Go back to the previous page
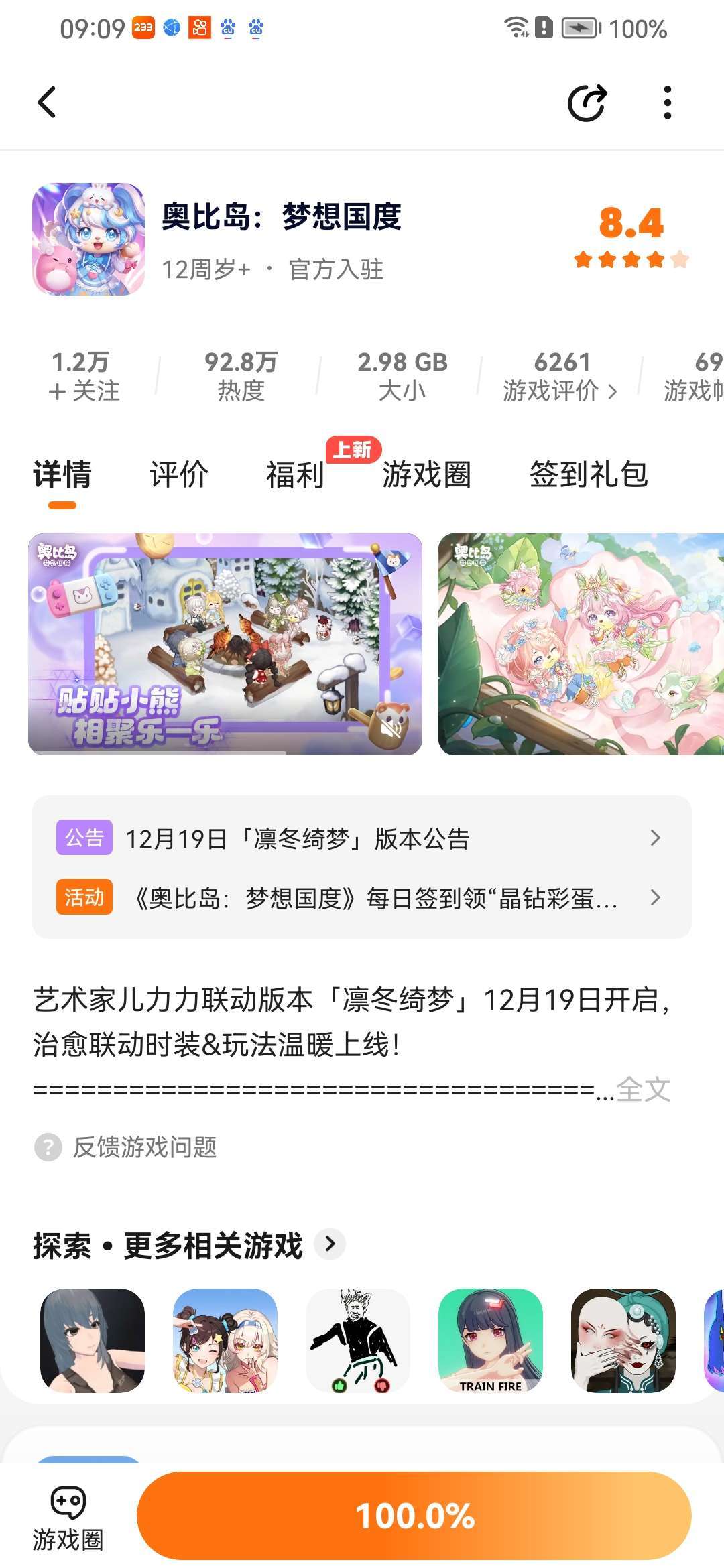Screen dimensions: 724x1568 tap(46, 103)
